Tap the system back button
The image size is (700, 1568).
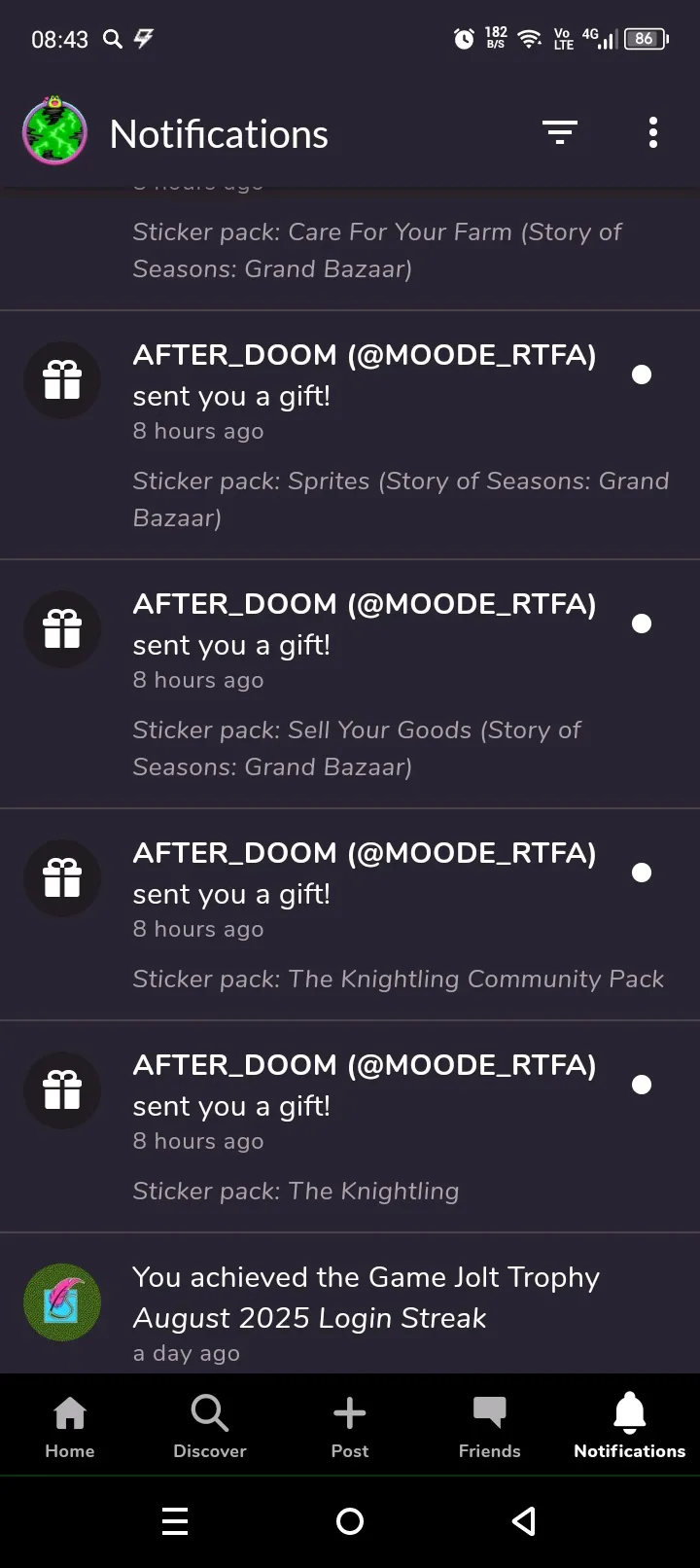coord(524,1521)
